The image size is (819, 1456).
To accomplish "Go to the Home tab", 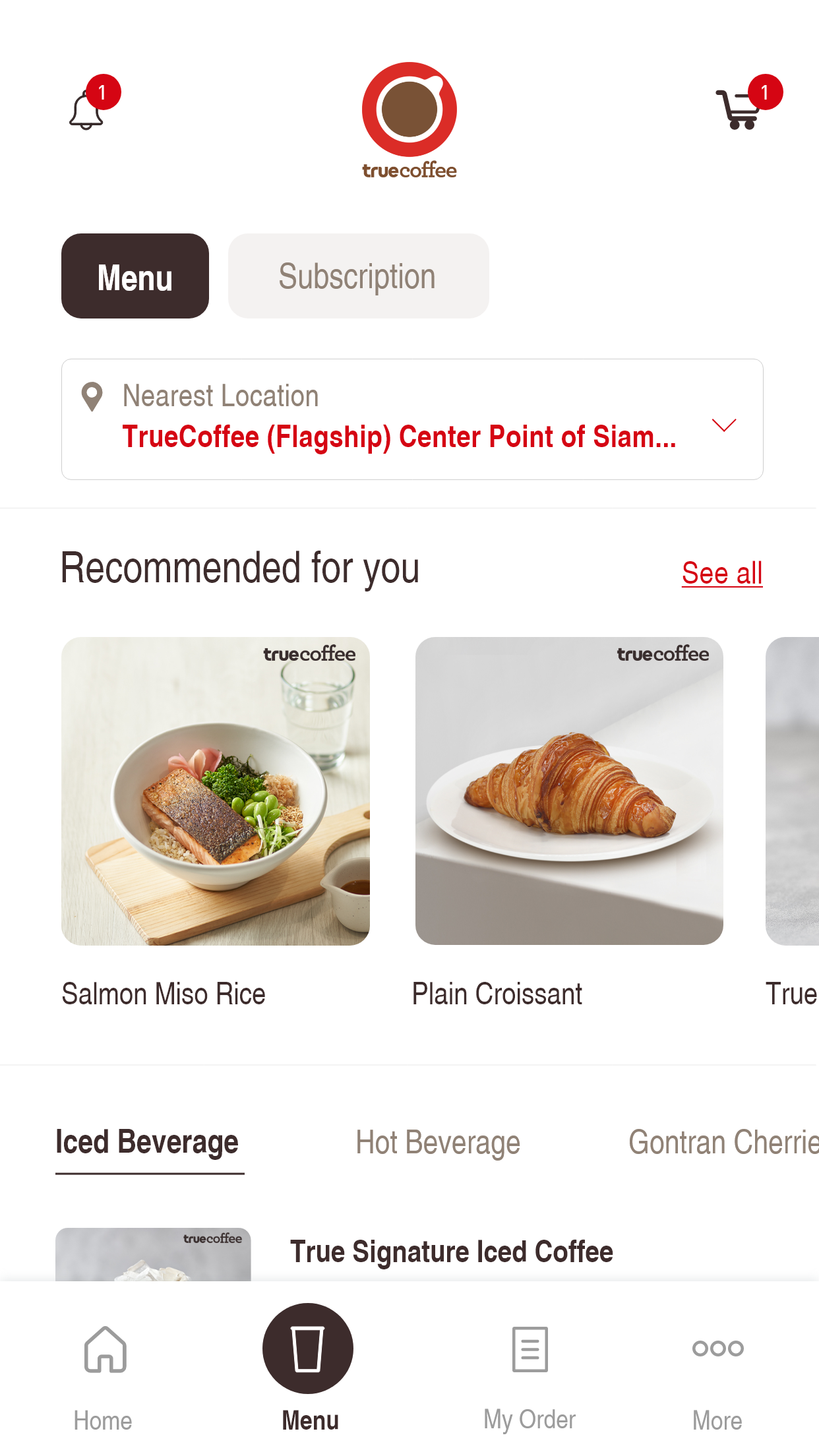I will 104,1376.
